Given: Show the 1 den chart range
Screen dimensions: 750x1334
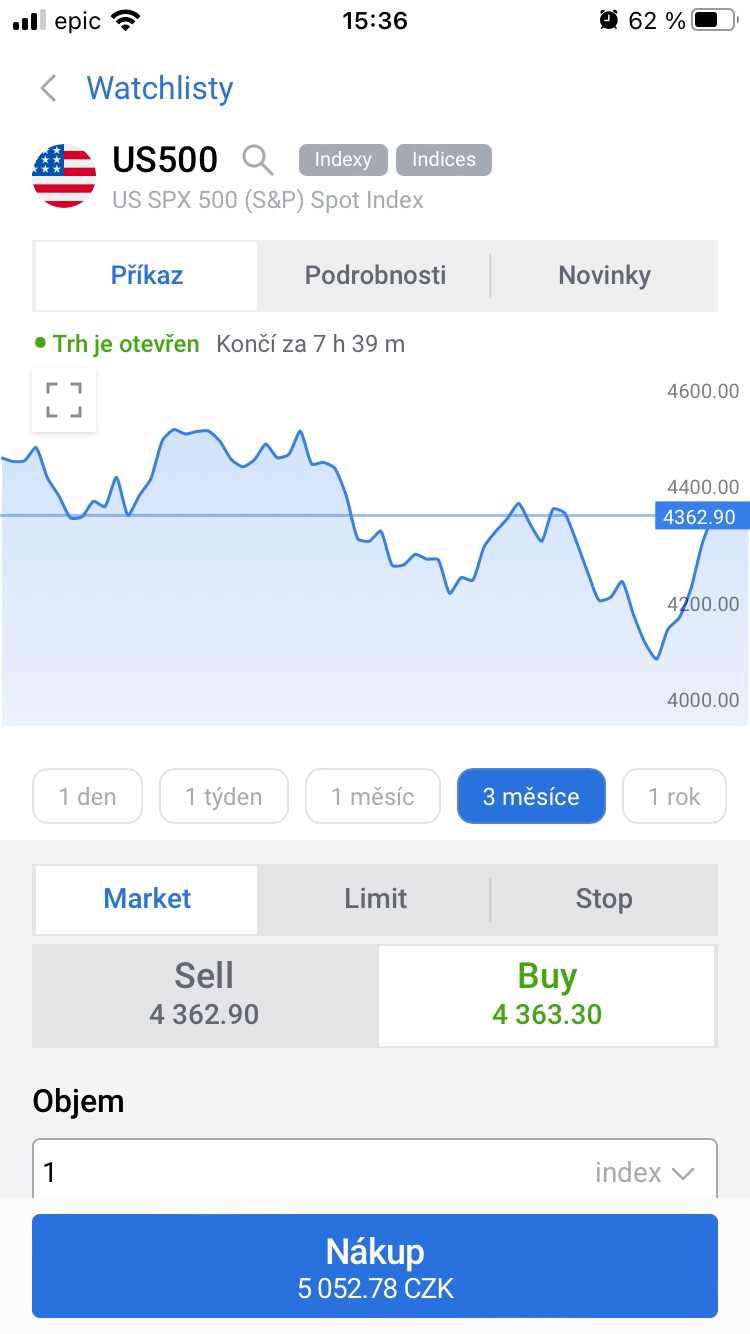Looking at the screenshot, I should point(88,796).
